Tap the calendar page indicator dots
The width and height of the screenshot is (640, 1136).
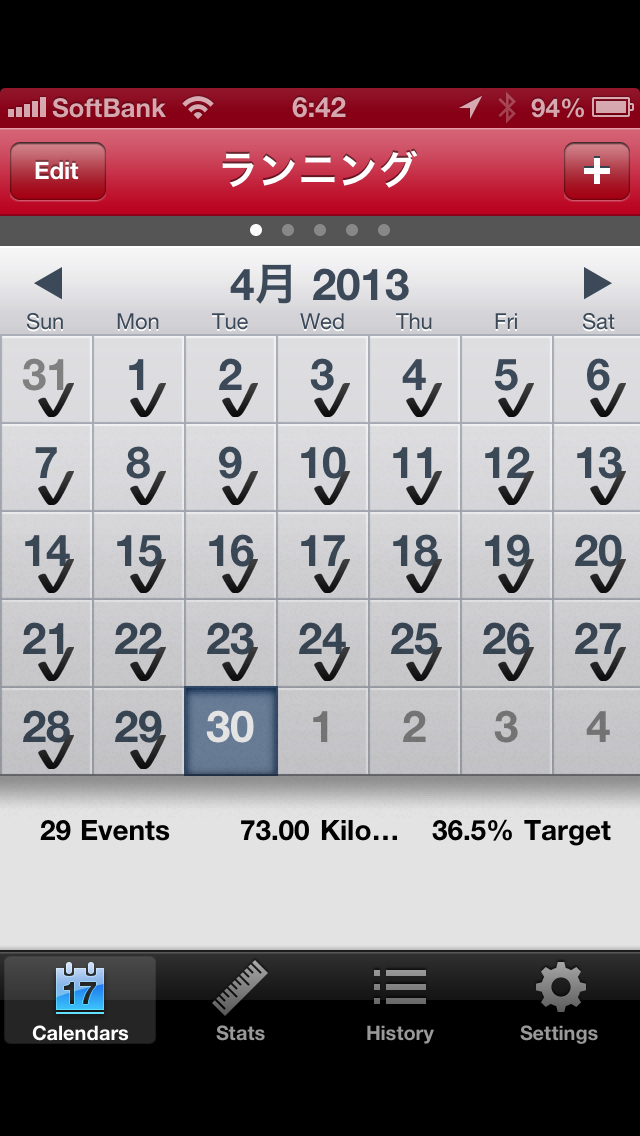[x=320, y=230]
